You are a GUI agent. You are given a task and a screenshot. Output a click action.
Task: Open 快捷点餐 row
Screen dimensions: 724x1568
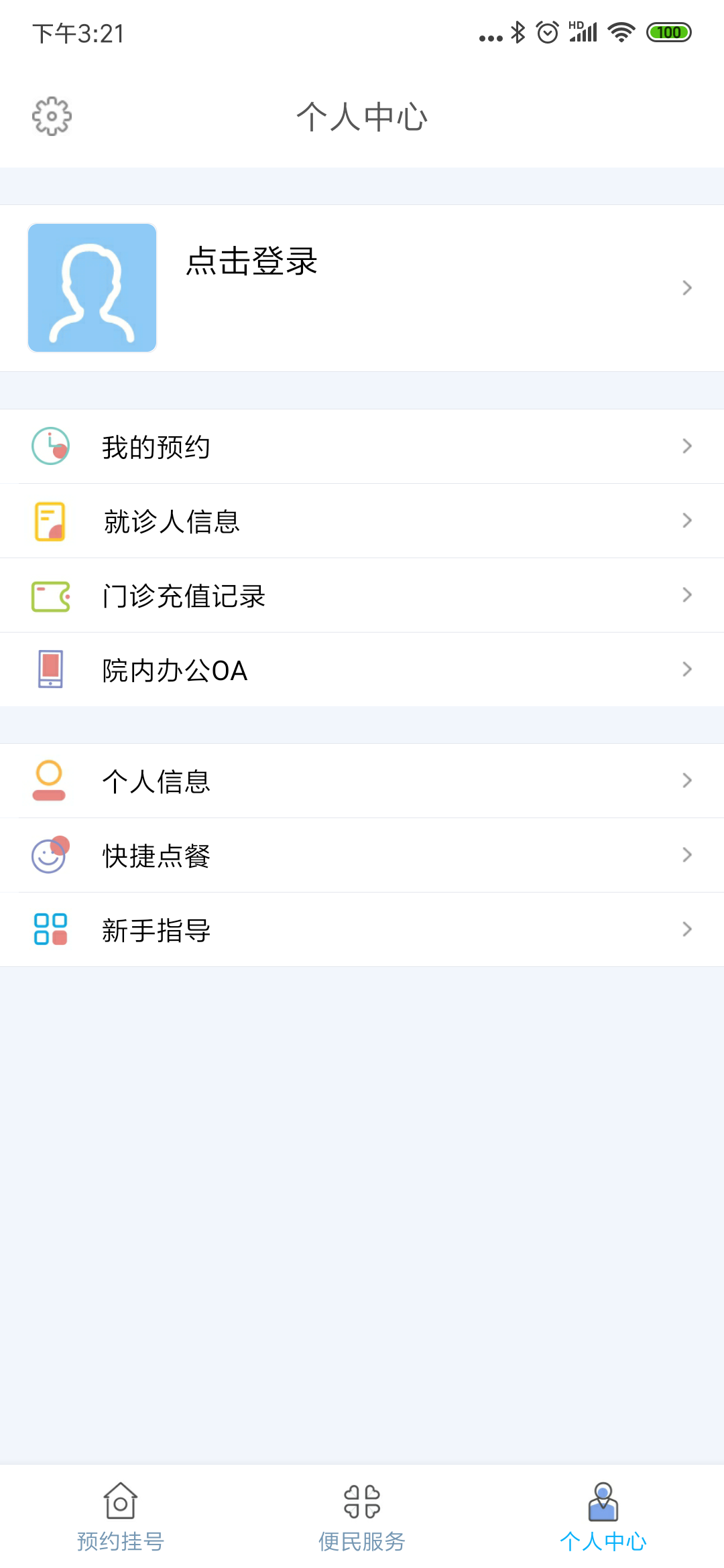pyautogui.click(x=362, y=855)
